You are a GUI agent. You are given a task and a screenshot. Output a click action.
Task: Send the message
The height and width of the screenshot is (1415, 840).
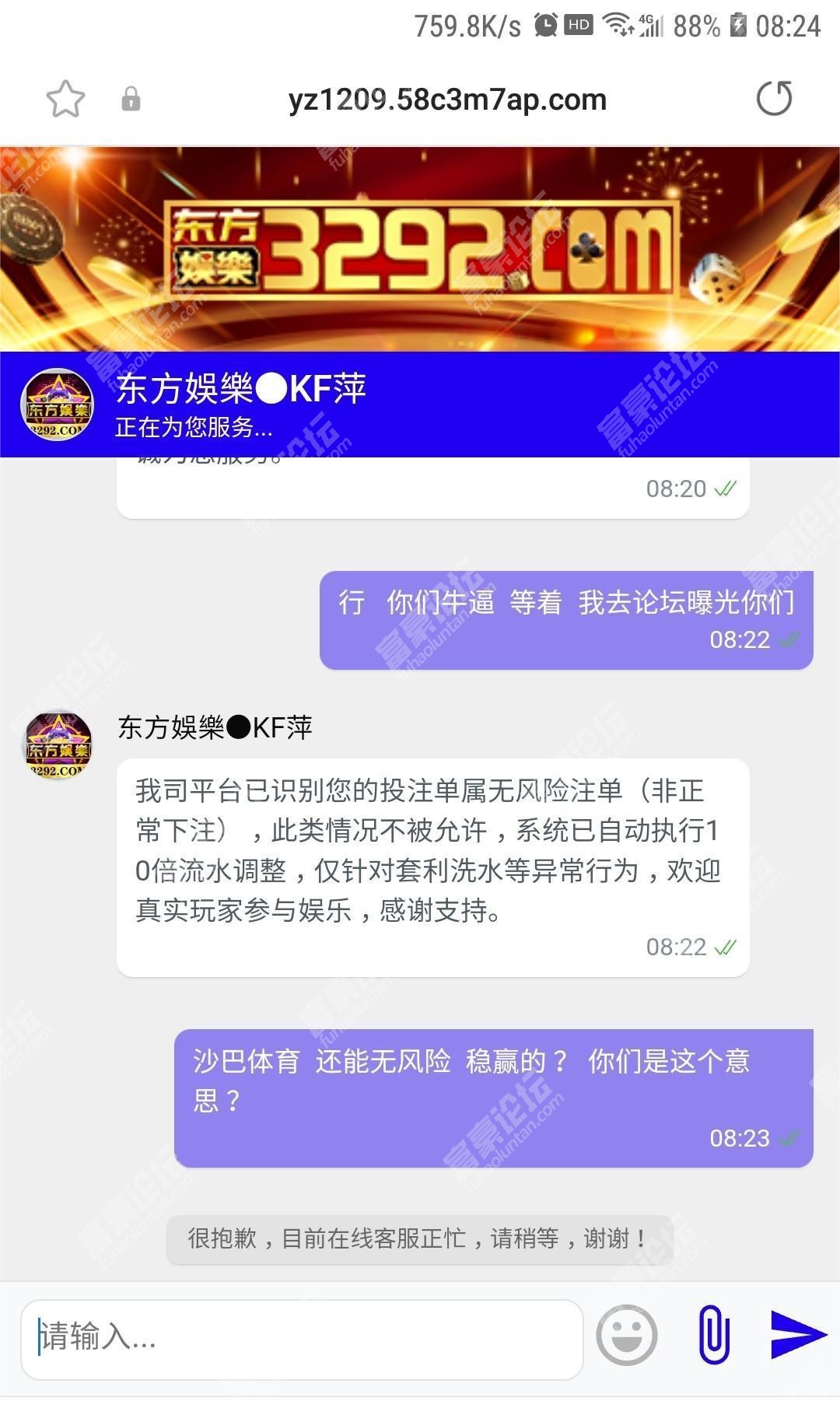[x=797, y=1335]
